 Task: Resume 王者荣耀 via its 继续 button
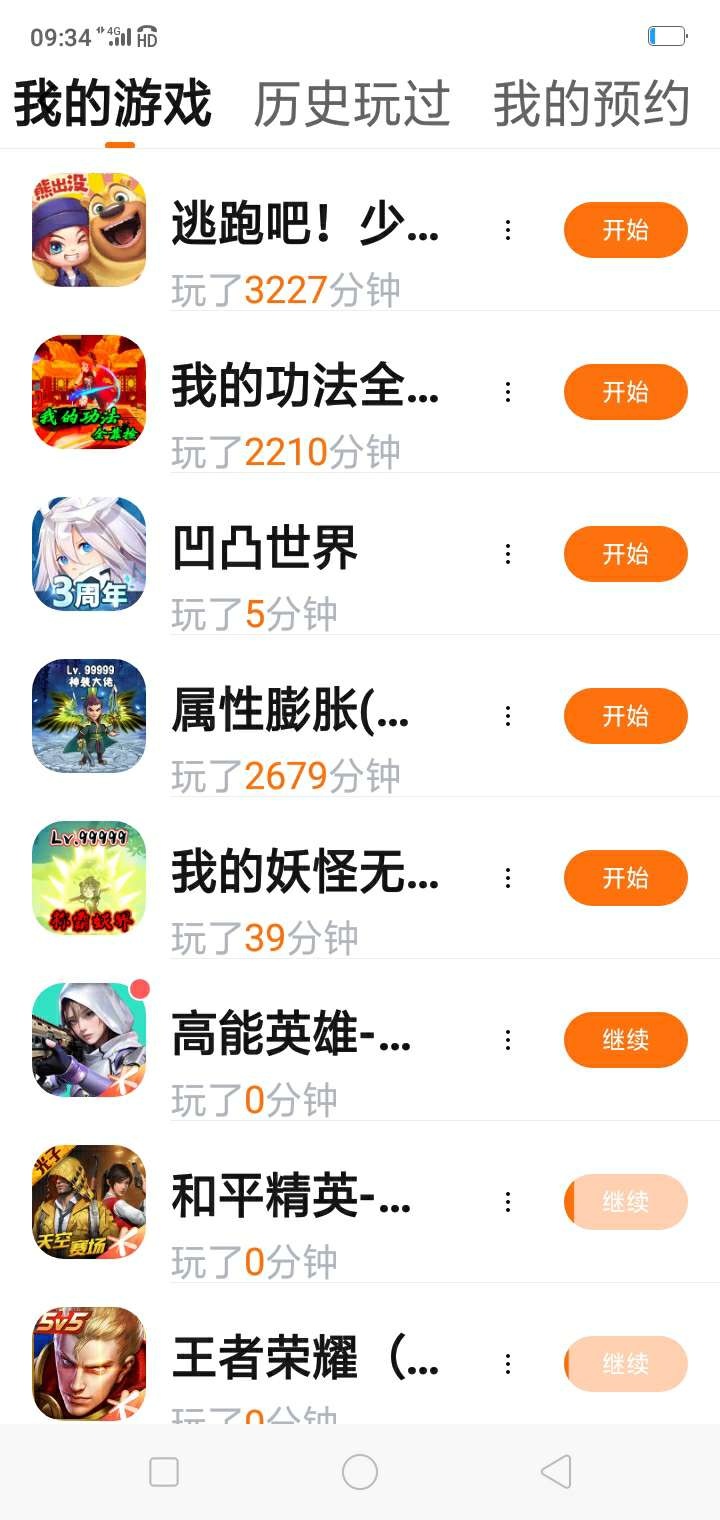click(625, 1364)
